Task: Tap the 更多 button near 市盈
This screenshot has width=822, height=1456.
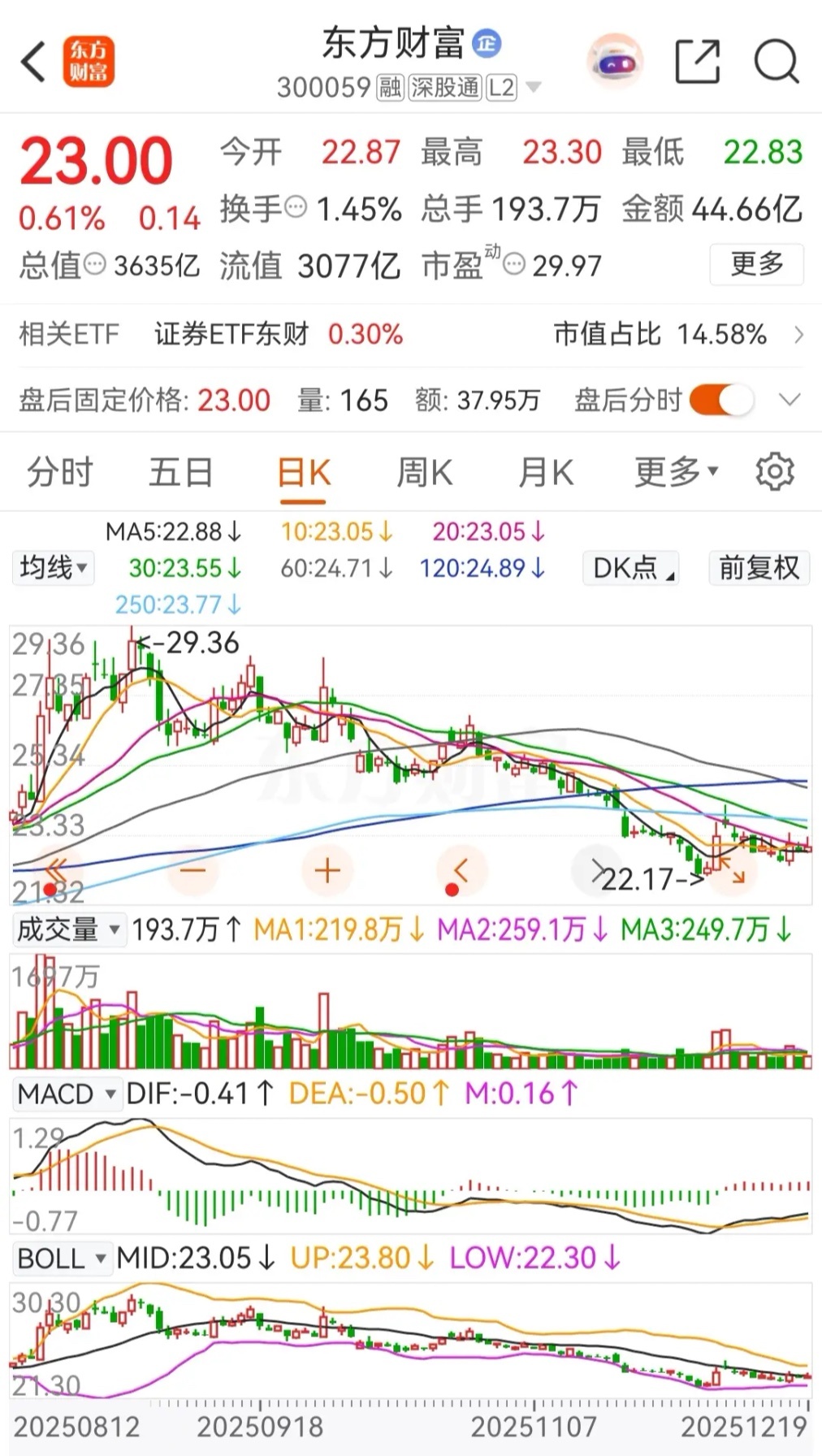Action: click(756, 265)
